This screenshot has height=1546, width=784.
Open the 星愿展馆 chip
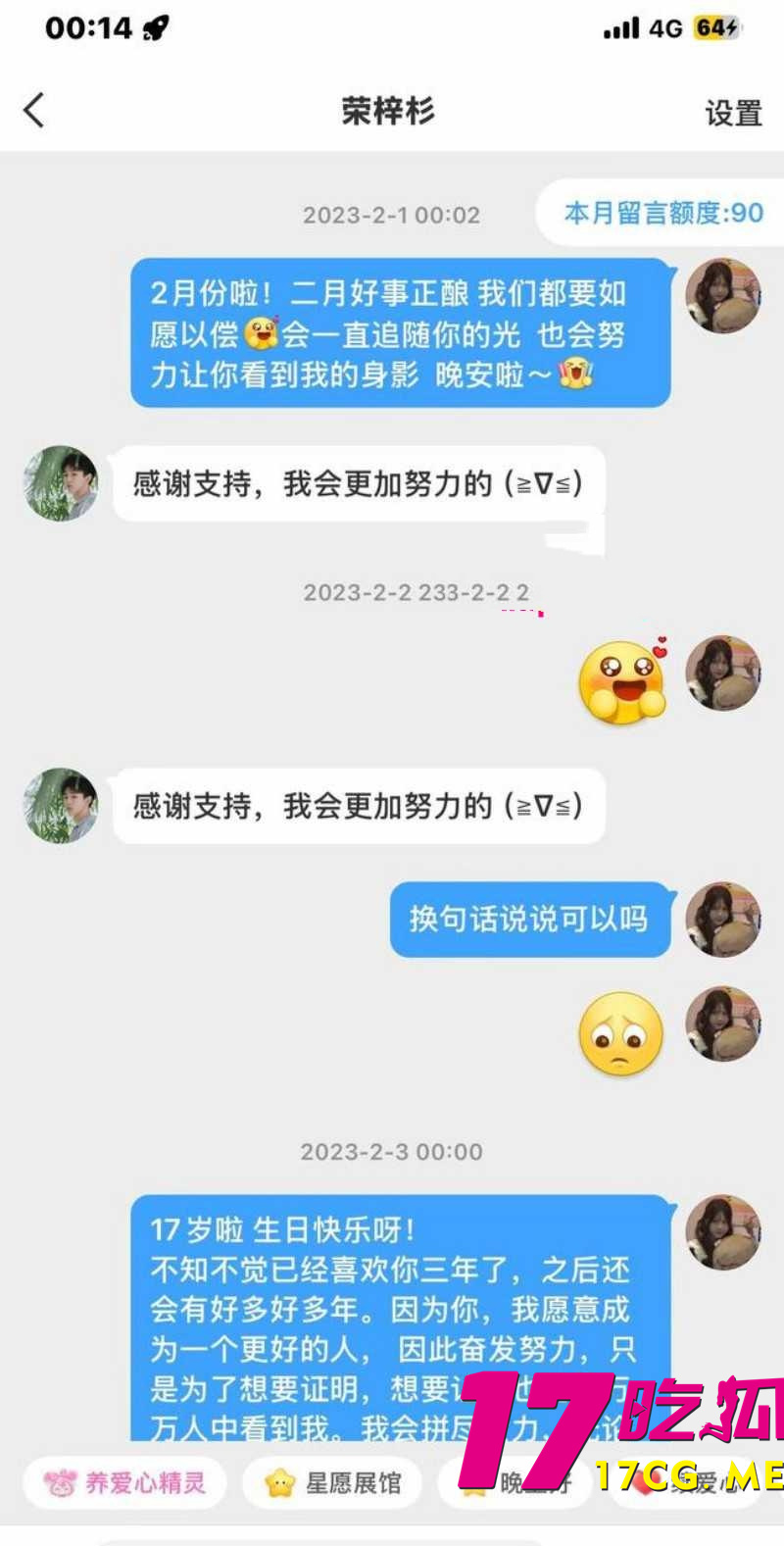click(334, 1482)
